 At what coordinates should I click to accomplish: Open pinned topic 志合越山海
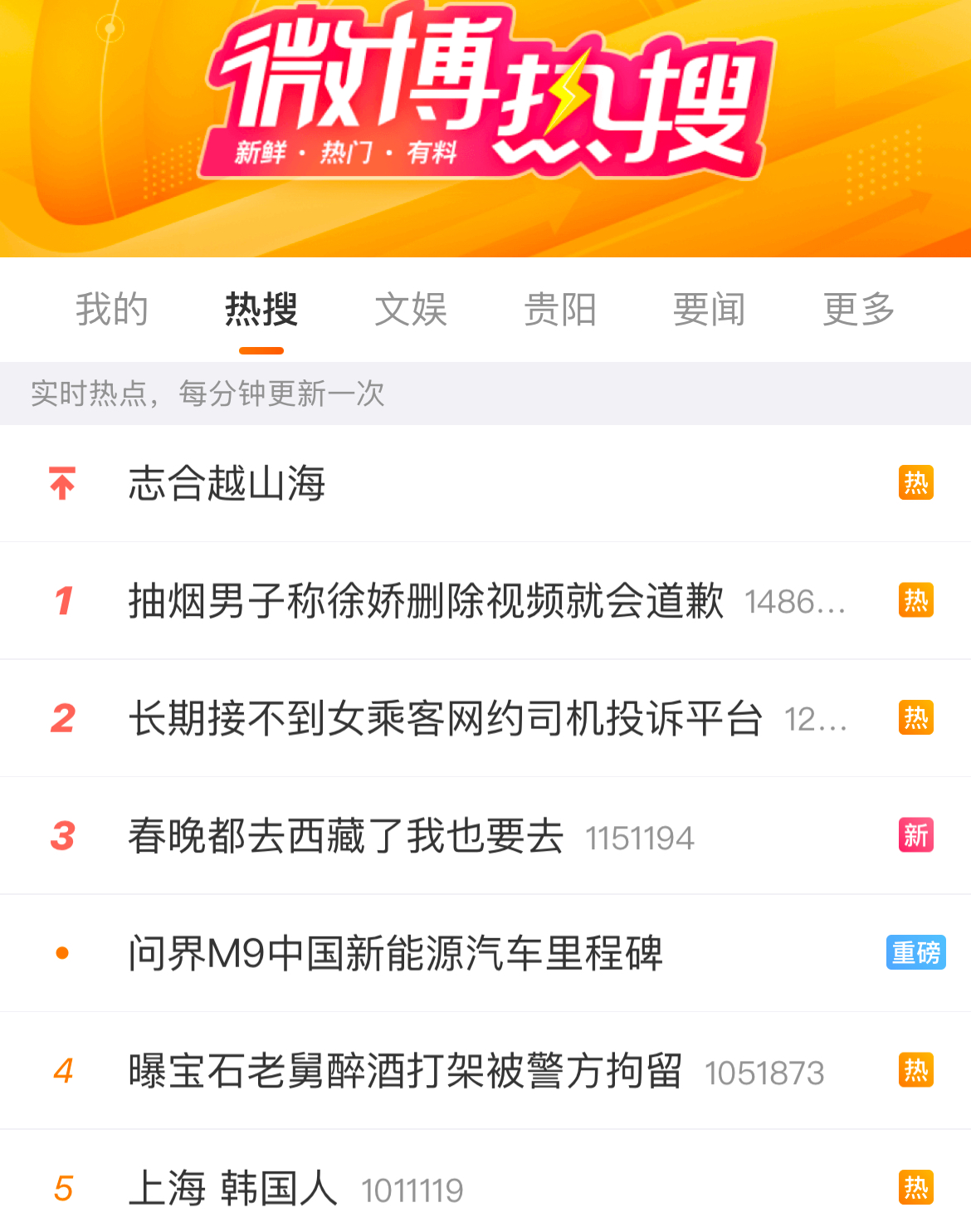tap(227, 484)
